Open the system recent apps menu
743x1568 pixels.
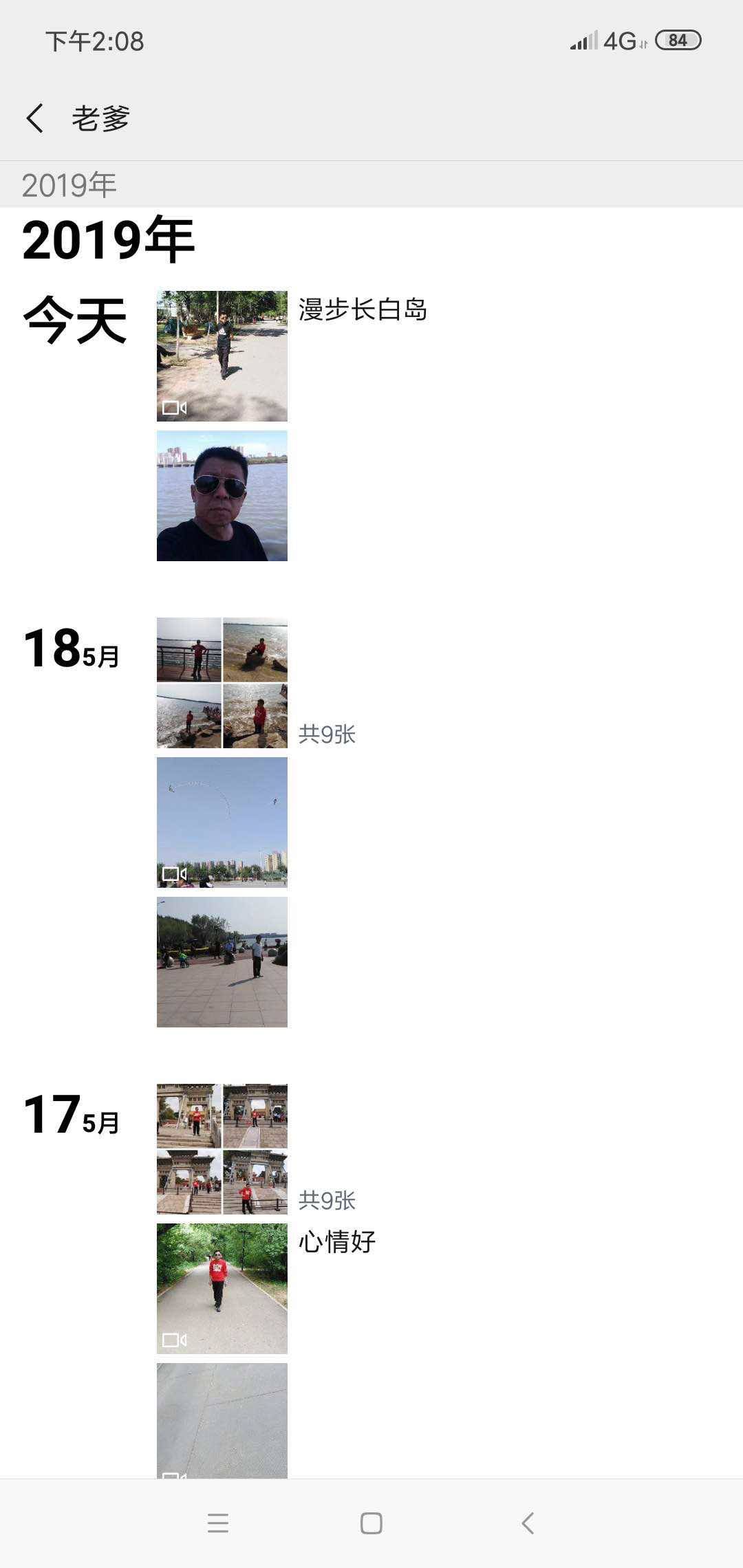(x=217, y=1523)
